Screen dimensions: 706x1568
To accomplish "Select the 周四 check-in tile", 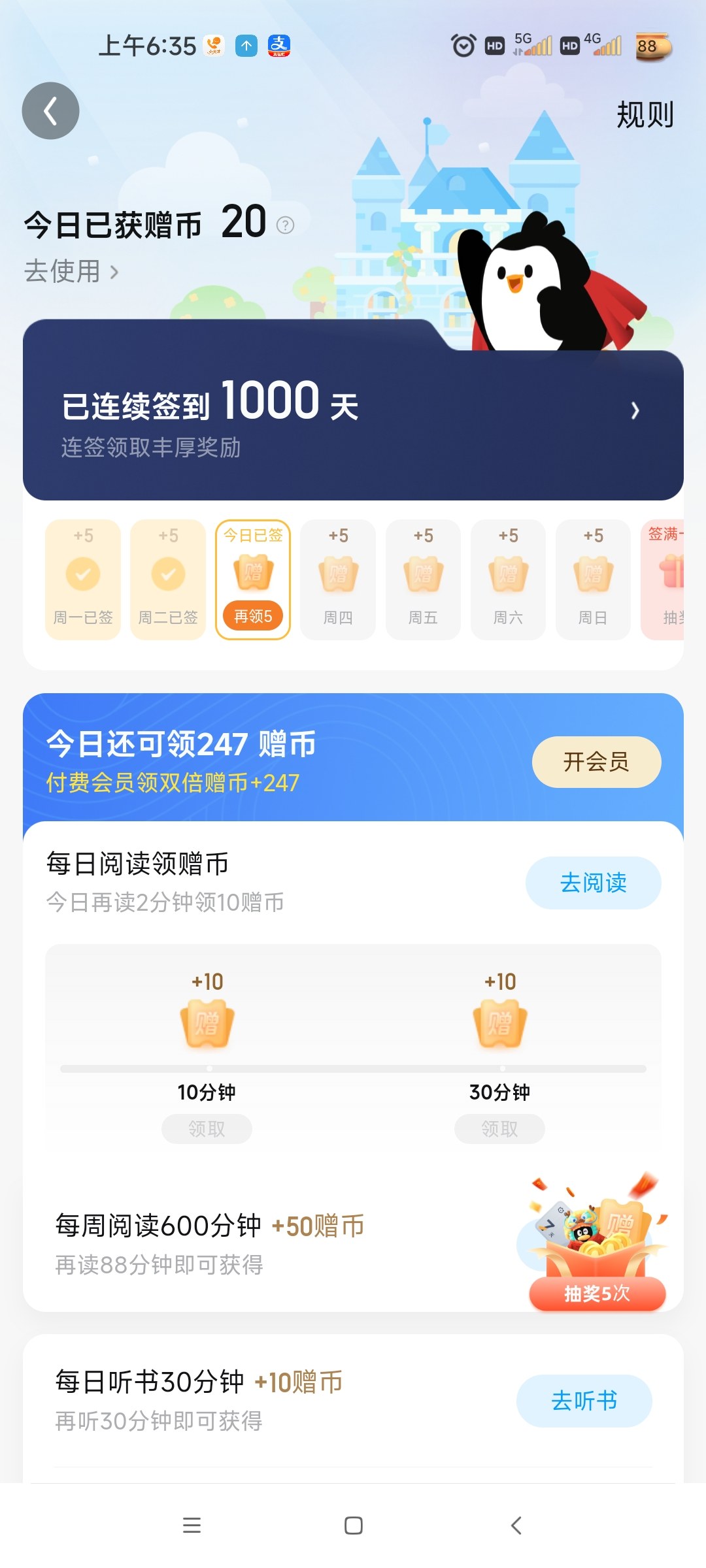I will pyautogui.click(x=338, y=580).
